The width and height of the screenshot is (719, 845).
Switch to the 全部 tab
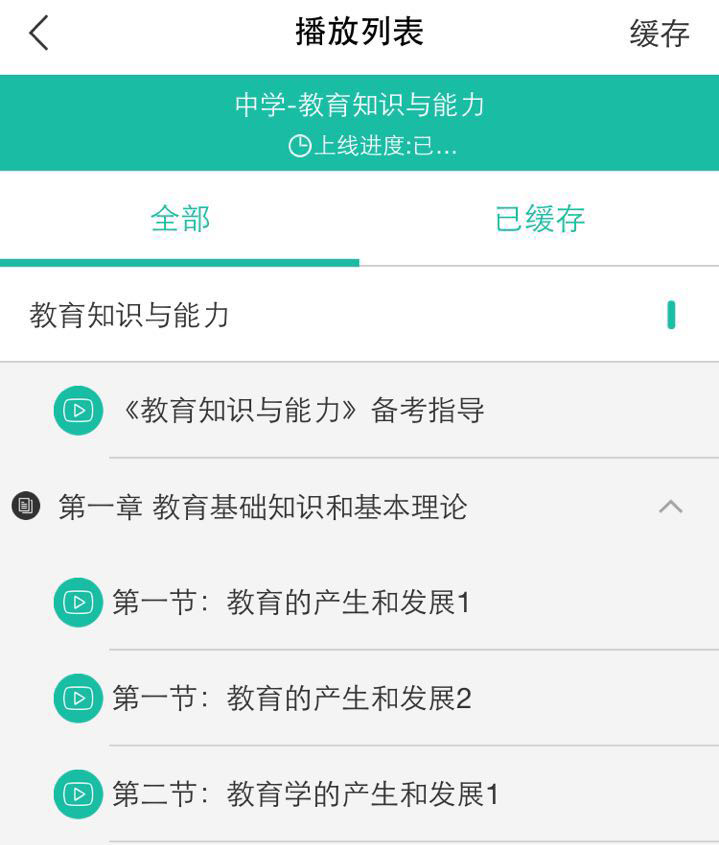click(x=180, y=219)
